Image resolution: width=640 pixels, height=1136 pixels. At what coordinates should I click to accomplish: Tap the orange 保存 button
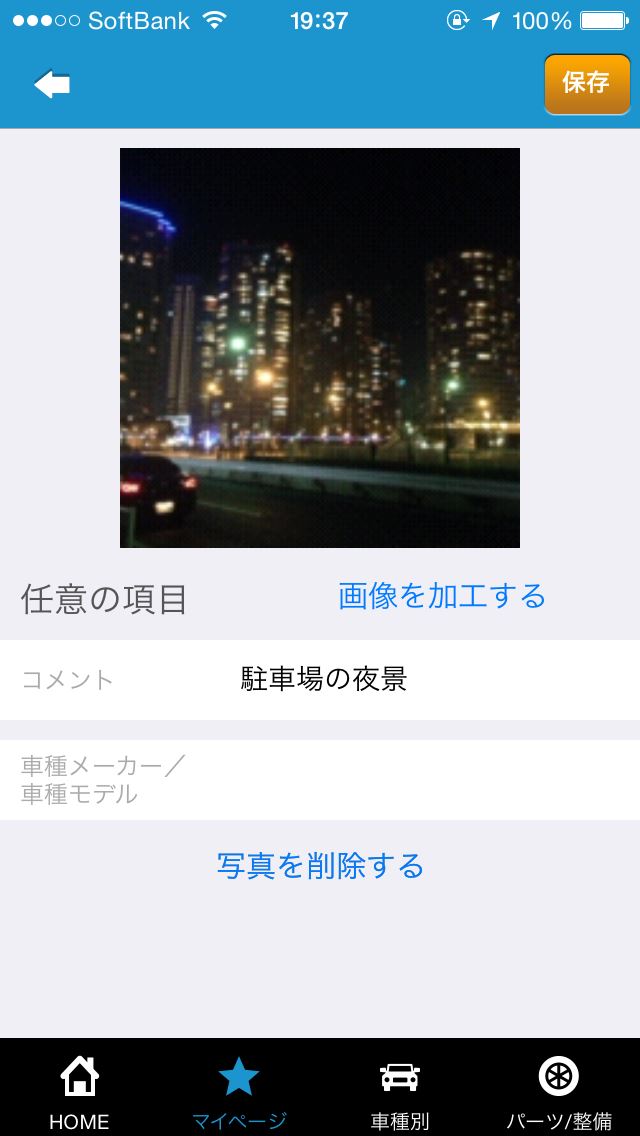click(587, 84)
